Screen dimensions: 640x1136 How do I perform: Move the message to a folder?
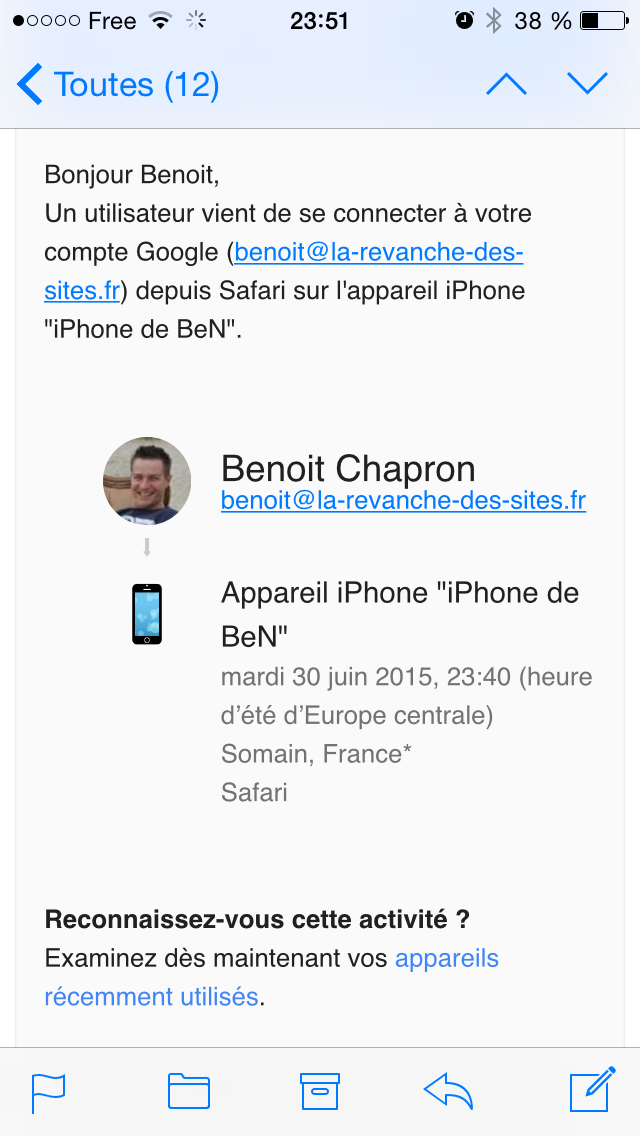click(188, 1091)
